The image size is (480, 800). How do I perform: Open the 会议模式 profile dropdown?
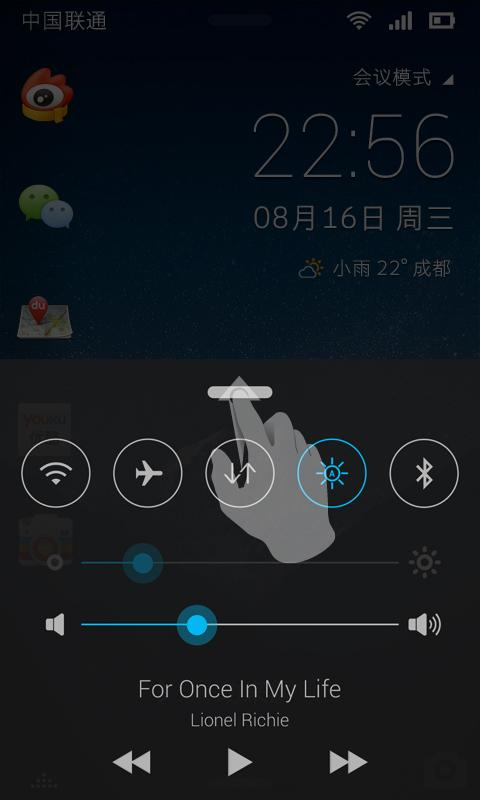pyautogui.click(x=403, y=78)
